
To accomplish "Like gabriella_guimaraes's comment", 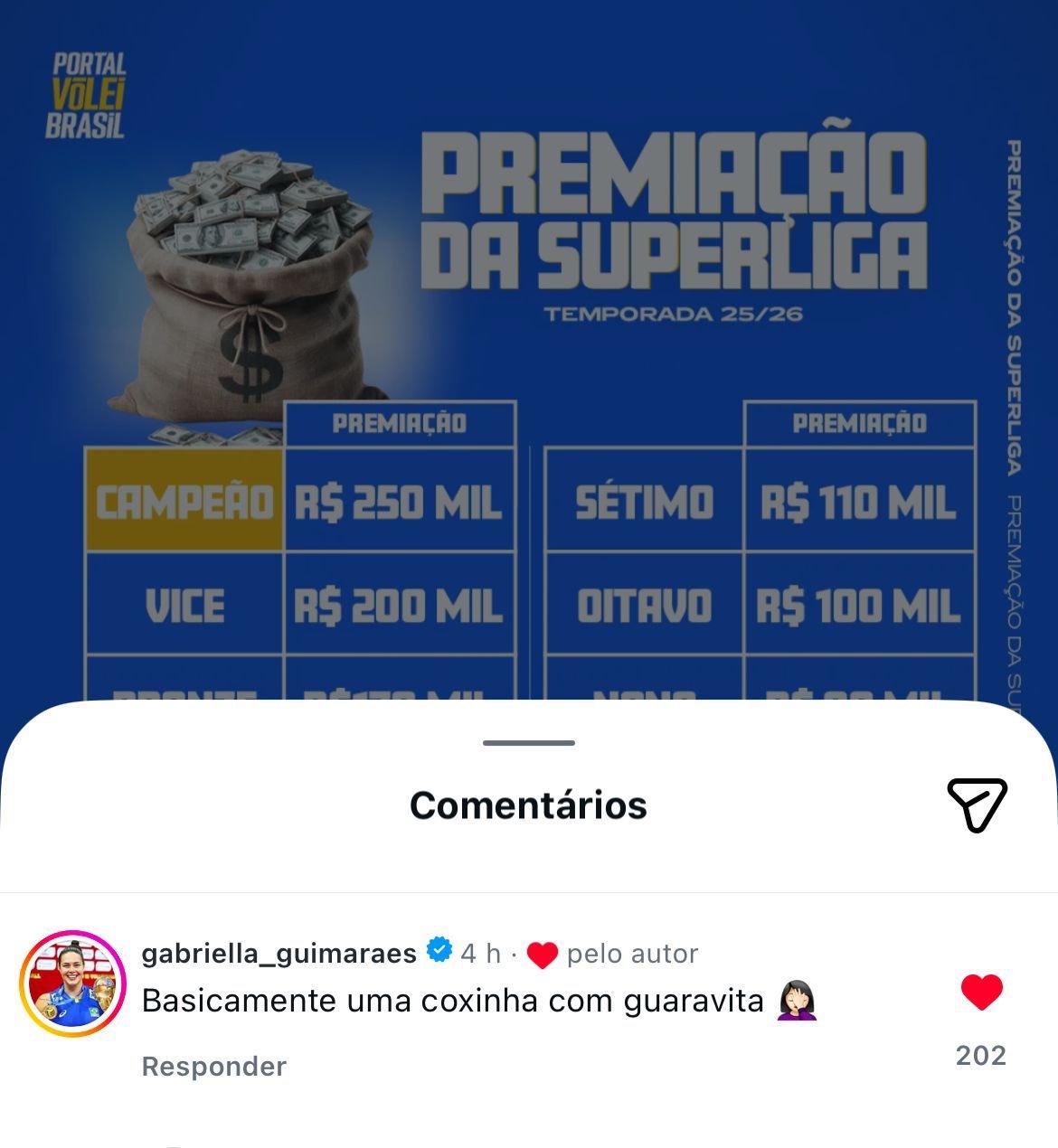I will pyautogui.click(x=981, y=993).
